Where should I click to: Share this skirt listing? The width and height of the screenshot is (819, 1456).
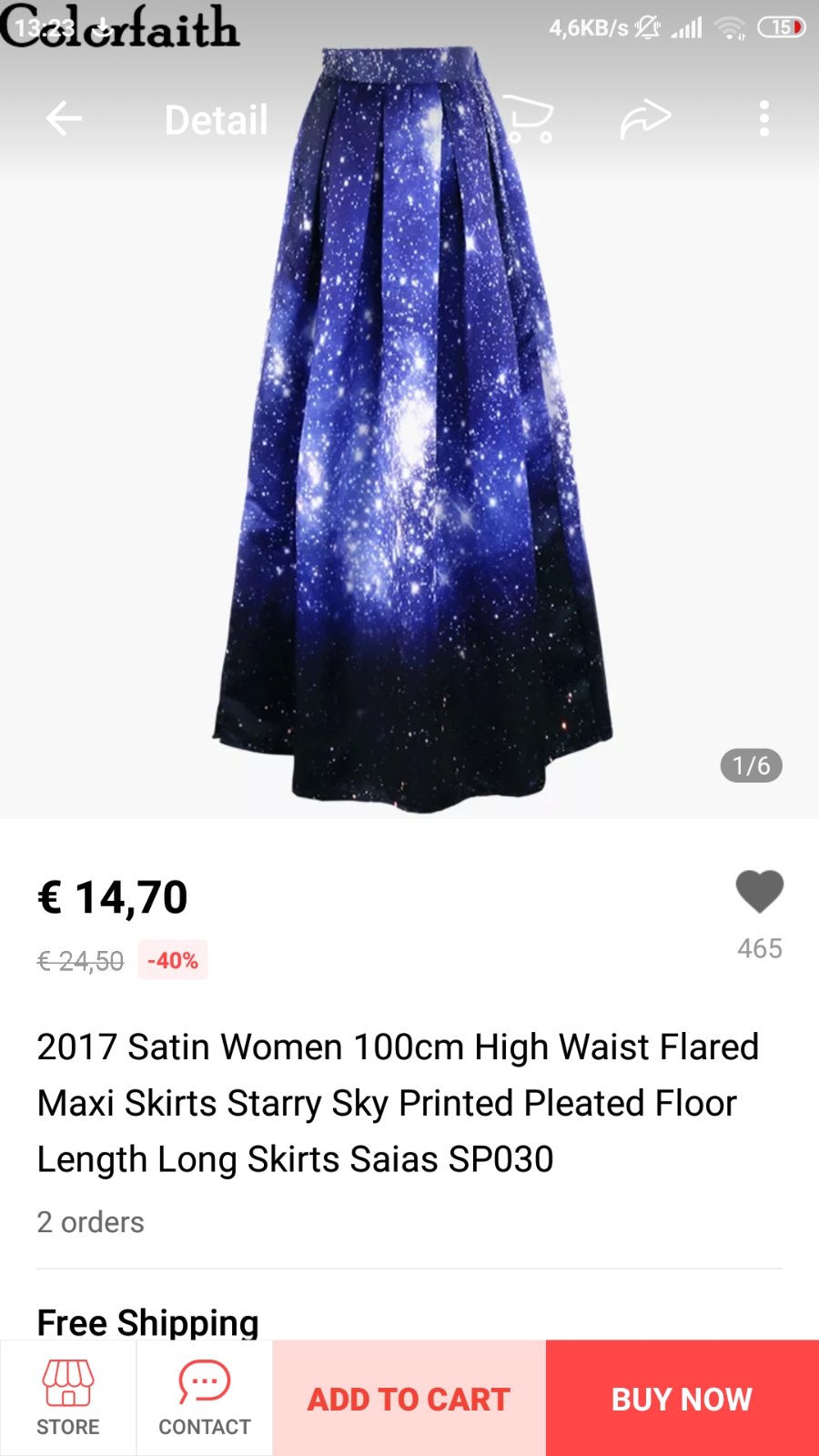tap(645, 119)
